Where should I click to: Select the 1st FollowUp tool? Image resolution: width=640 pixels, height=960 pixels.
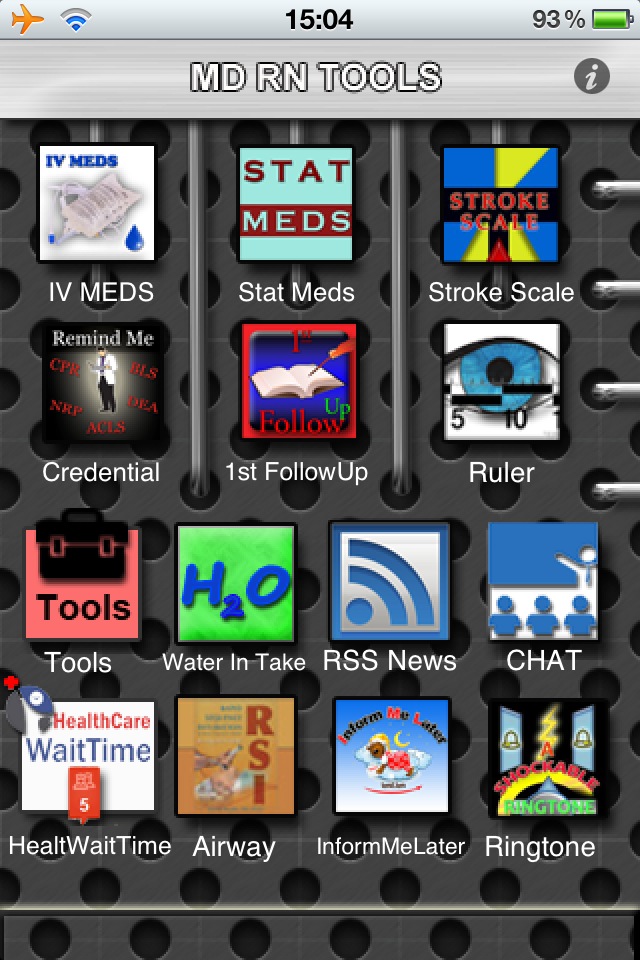[298, 384]
